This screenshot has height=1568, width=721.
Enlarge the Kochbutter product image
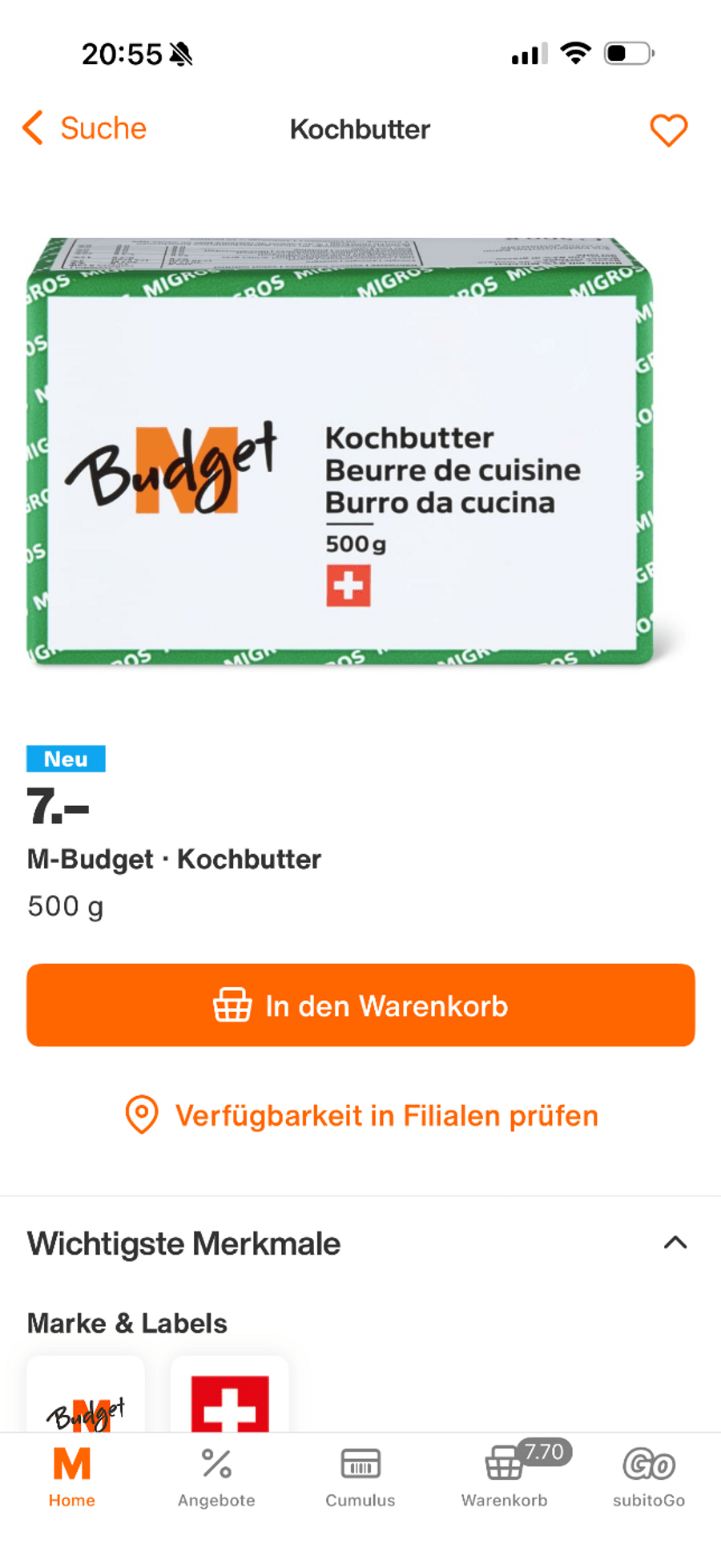click(340, 453)
